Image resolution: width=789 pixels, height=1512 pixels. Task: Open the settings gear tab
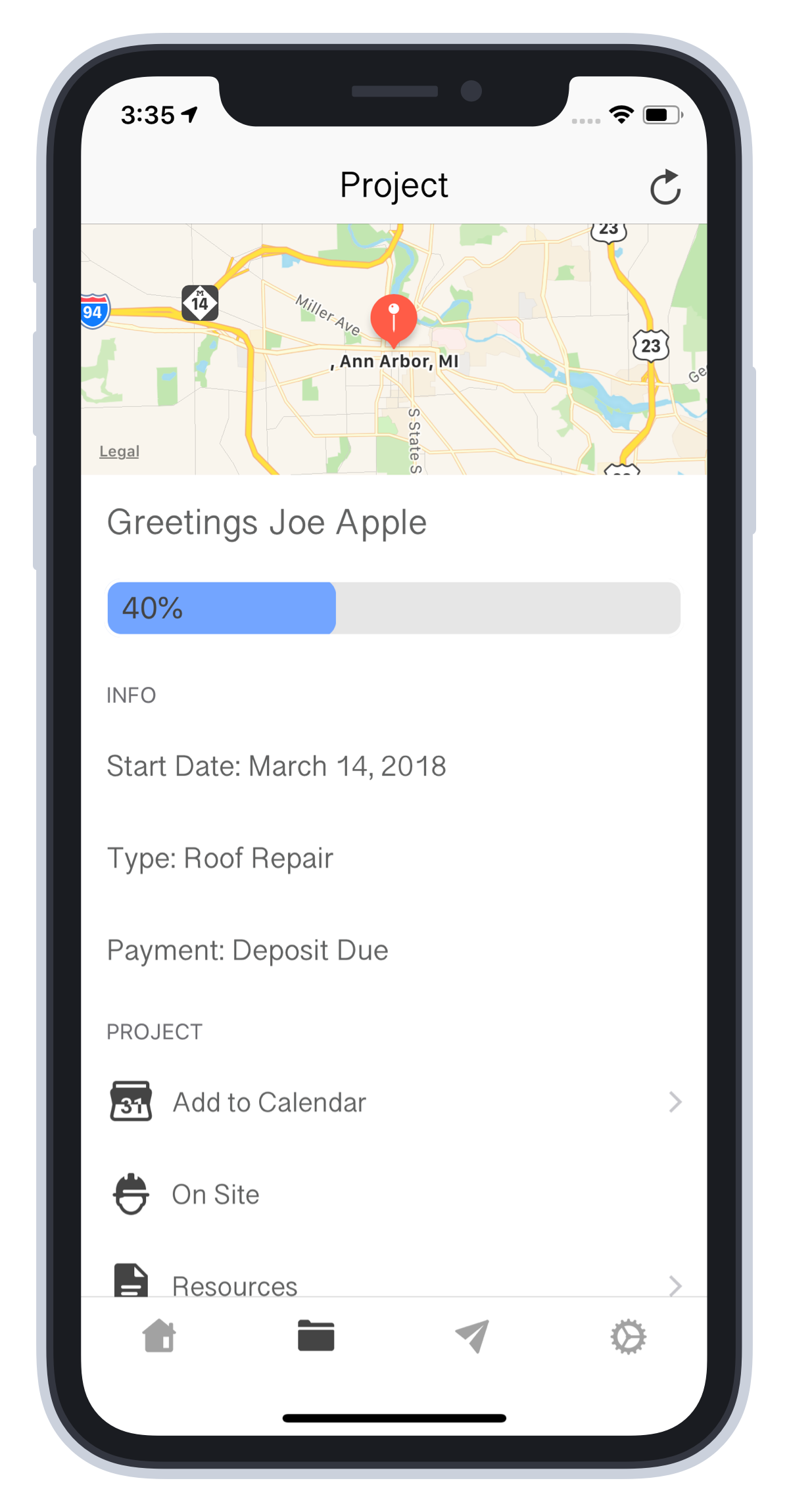tap(628, 1336)
